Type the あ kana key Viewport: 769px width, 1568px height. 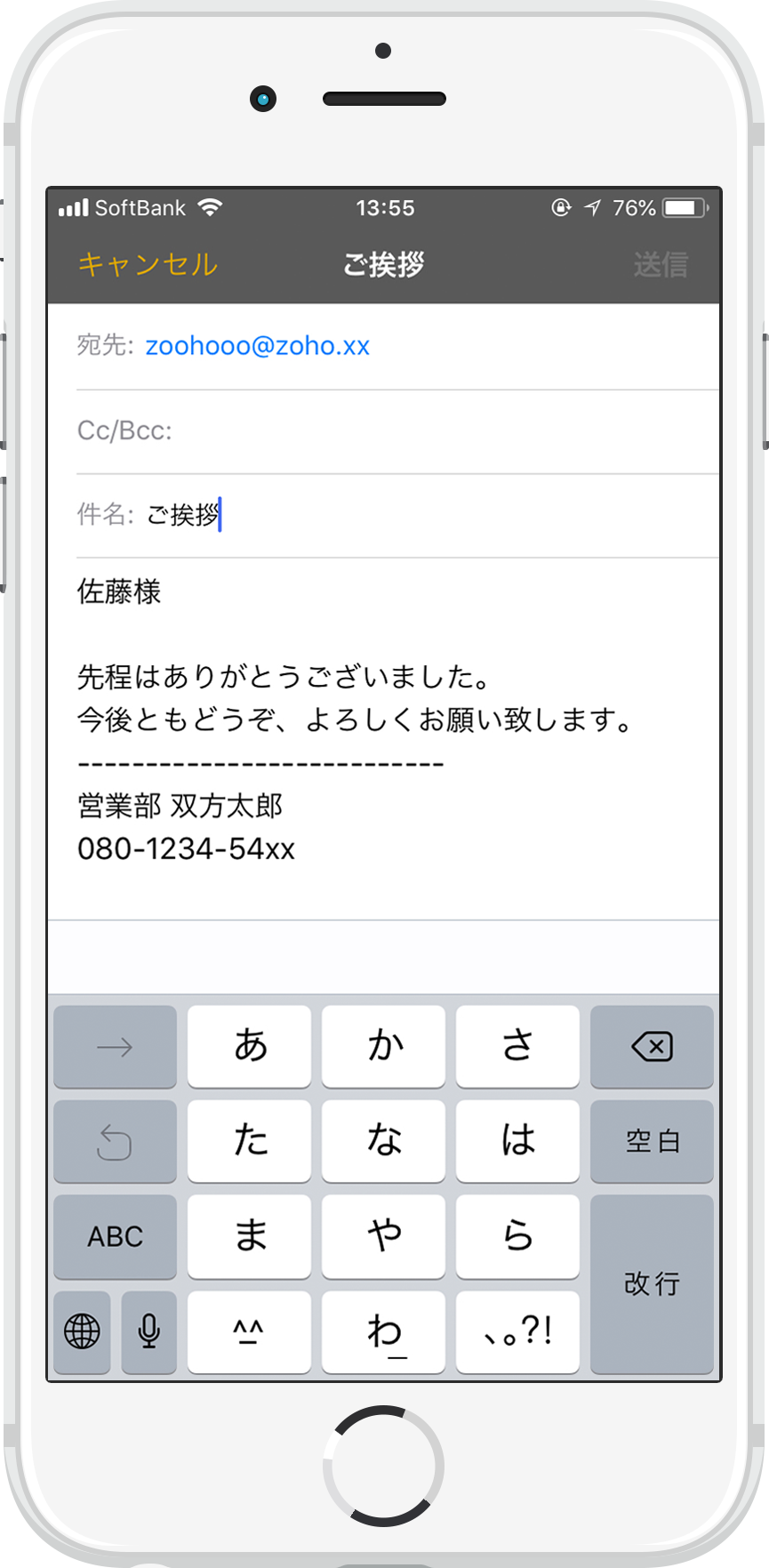pyautogui.click(x=250, y=1047)
